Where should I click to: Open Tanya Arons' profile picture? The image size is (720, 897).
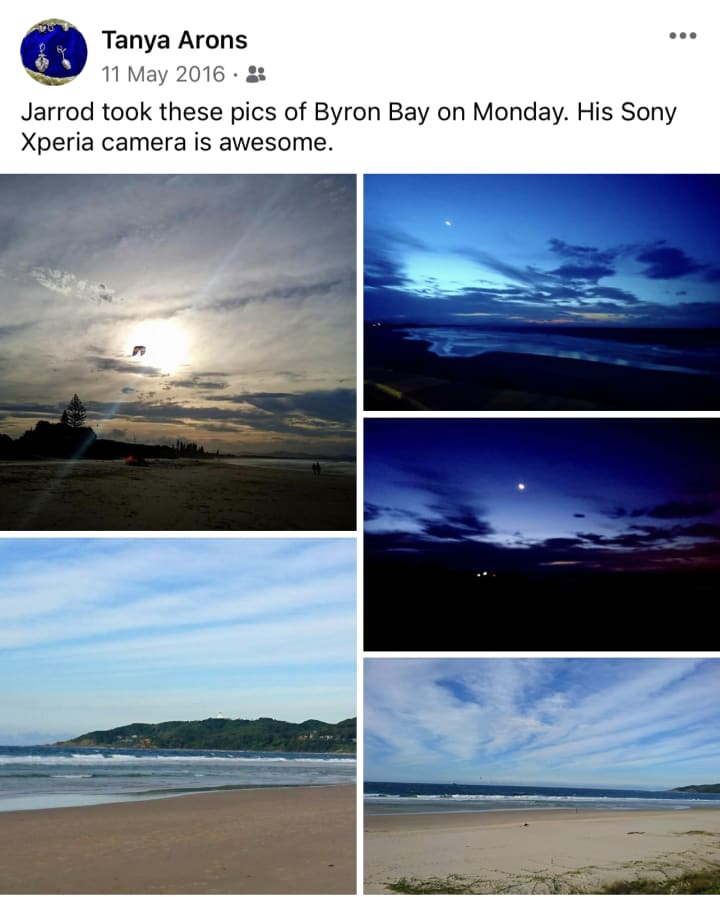coord(54,52)
